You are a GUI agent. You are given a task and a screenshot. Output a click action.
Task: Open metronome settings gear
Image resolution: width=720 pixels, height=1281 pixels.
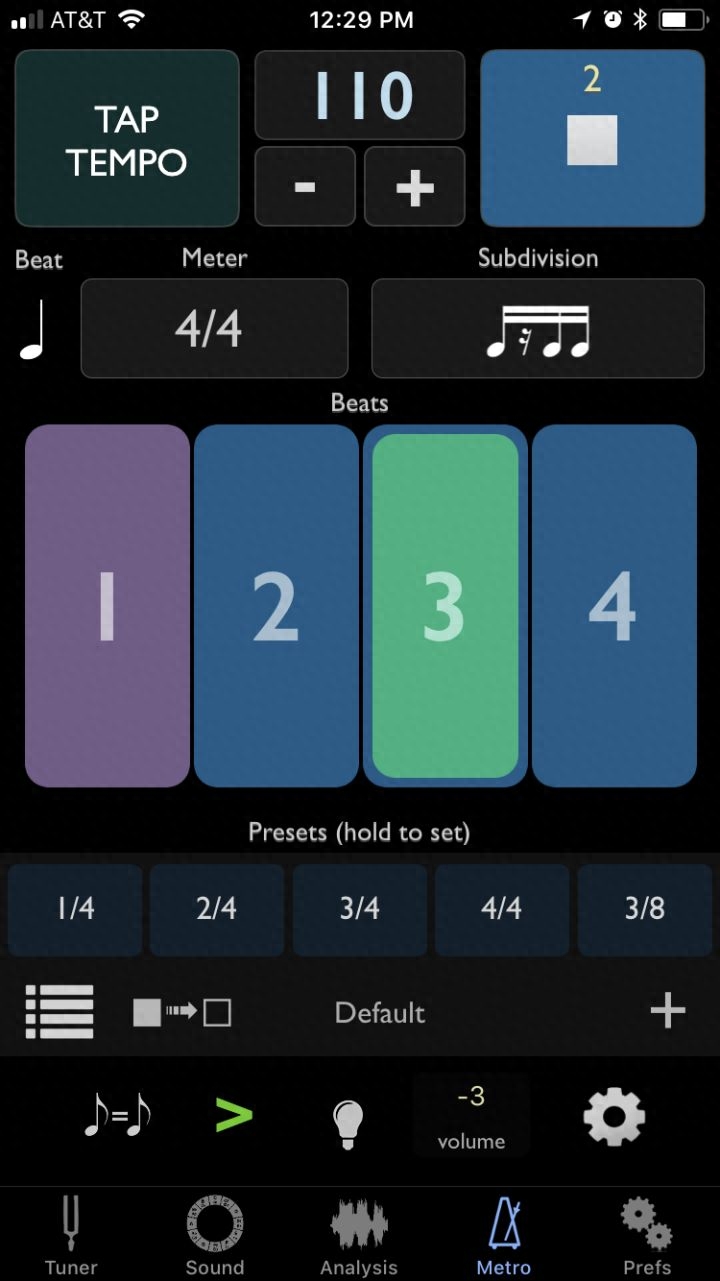click(614, 1116)
